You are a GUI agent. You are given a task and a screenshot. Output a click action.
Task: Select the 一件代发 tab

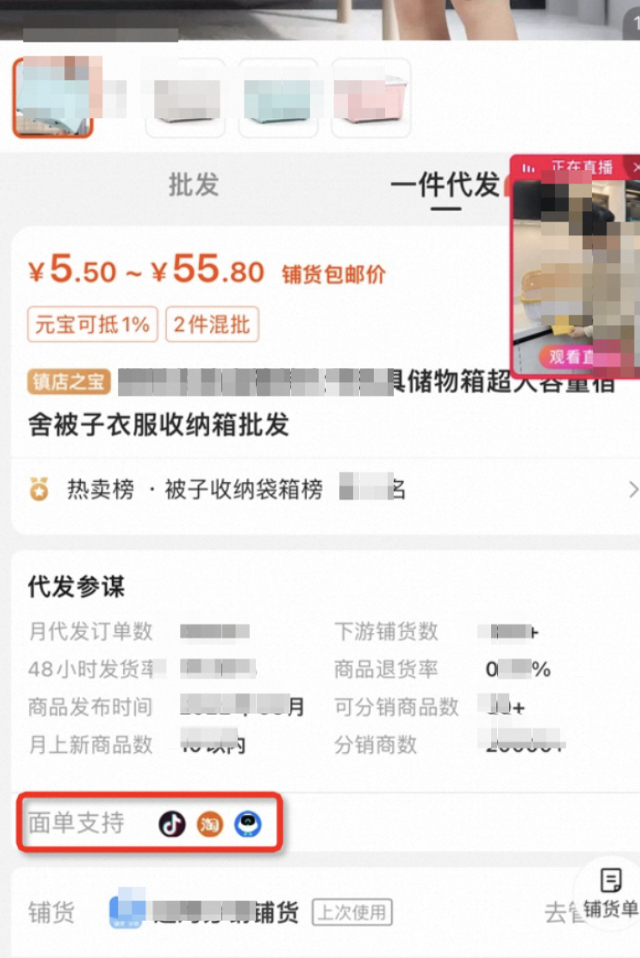pyautogui.click(x=444, y=185)
